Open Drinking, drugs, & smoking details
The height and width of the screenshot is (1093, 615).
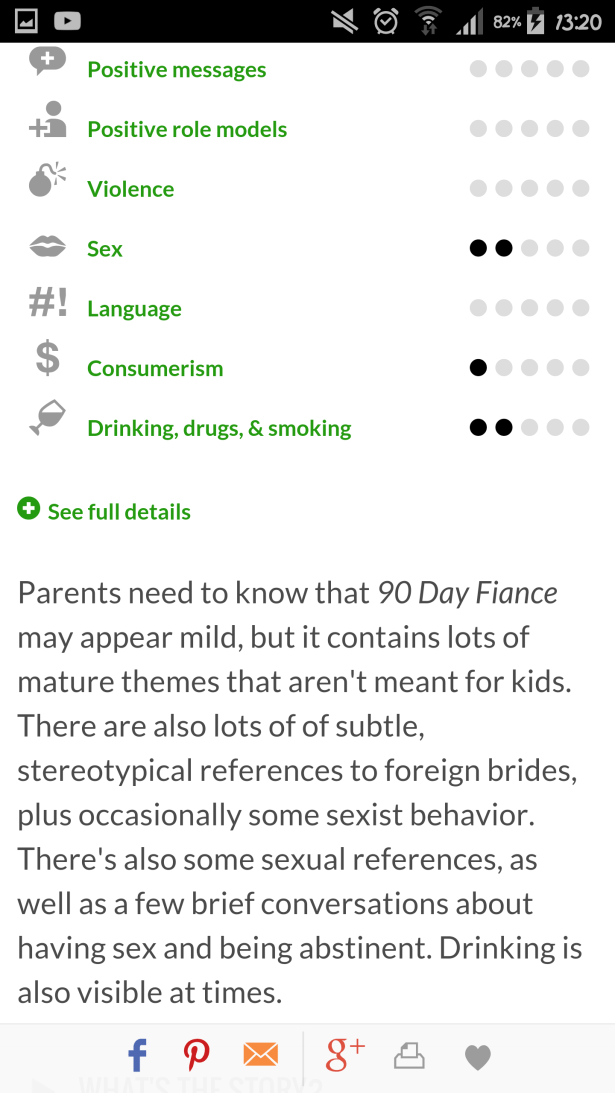[219, 428]
